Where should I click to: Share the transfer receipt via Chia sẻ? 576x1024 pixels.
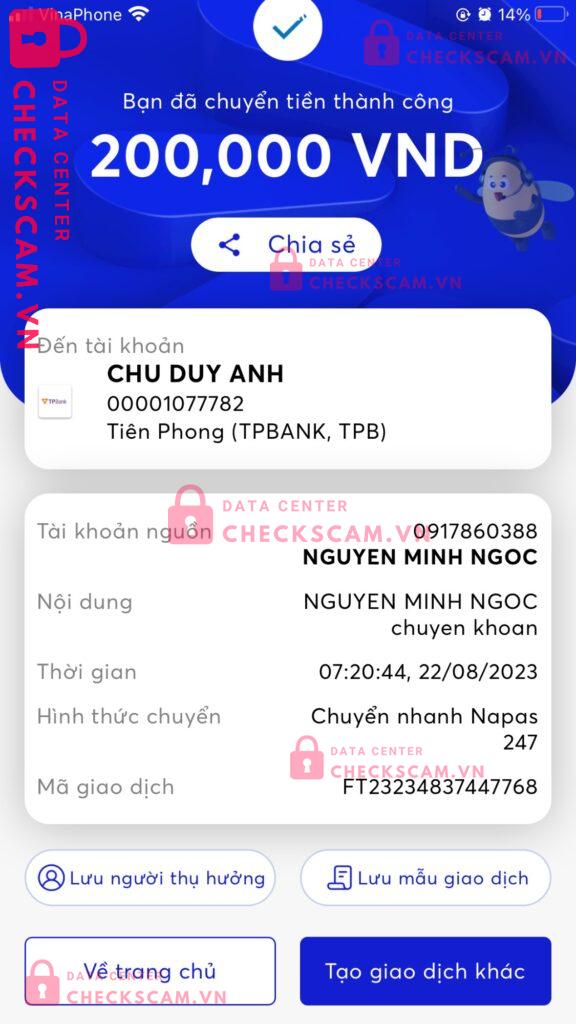coord(286,245)
